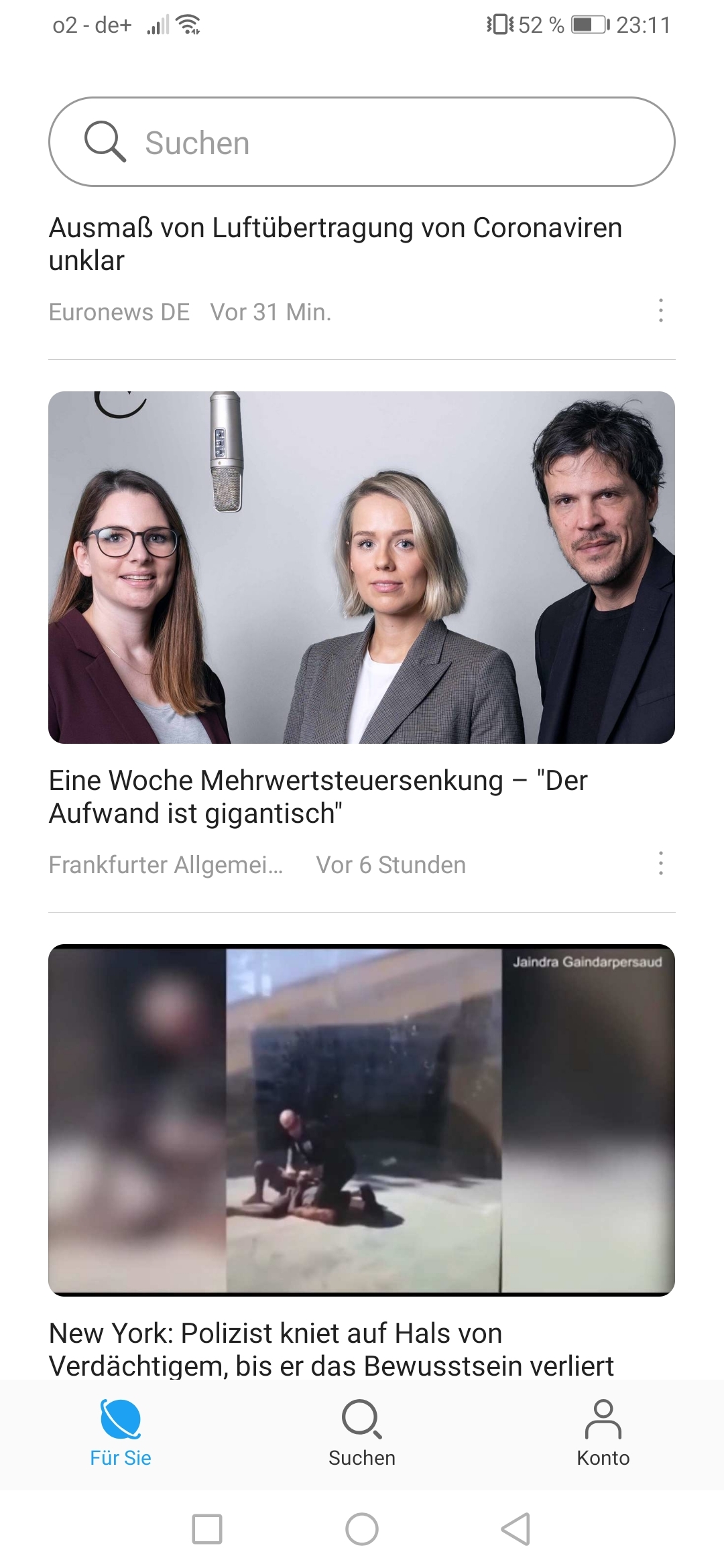Open options for the Euronews DE article
Image resolution: width=724 pixels, height=1568 pixels.
click(x=661, y=311)
